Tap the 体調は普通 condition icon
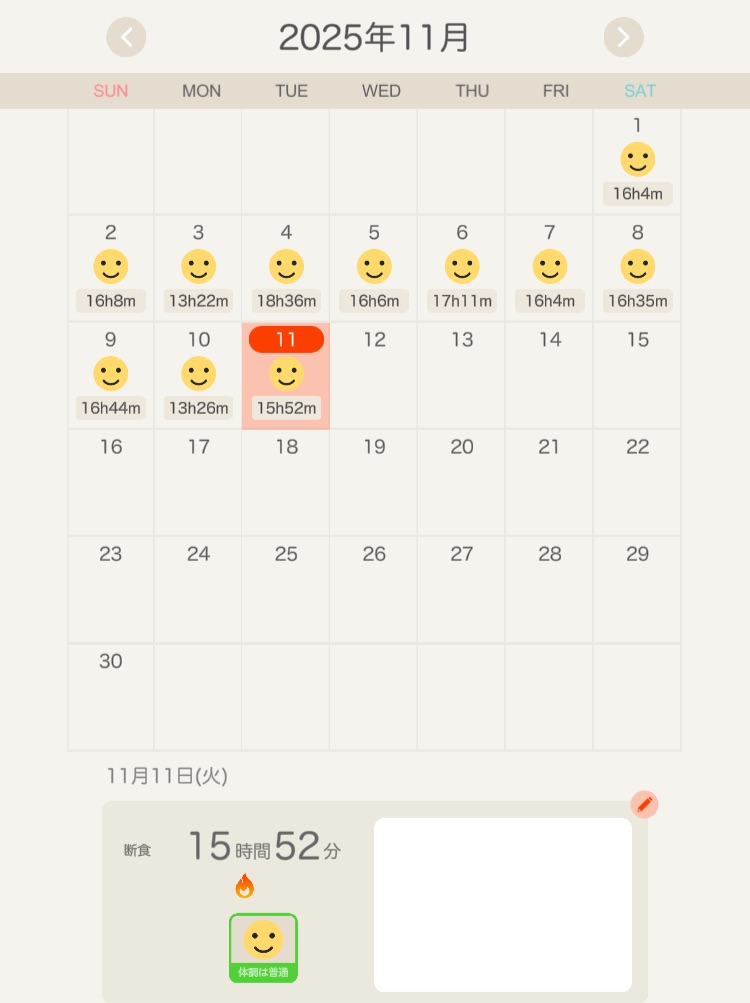Viewport: 750px width, 1003px height. tap(263, 947)
